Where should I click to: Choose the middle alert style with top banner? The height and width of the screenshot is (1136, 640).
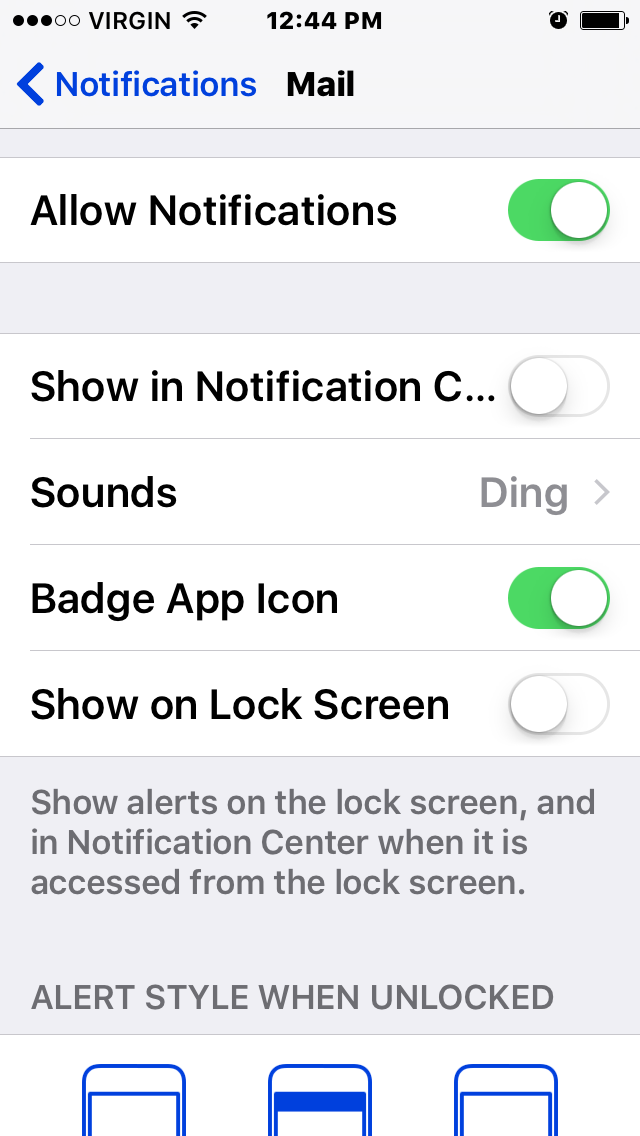coord(320,1100)
